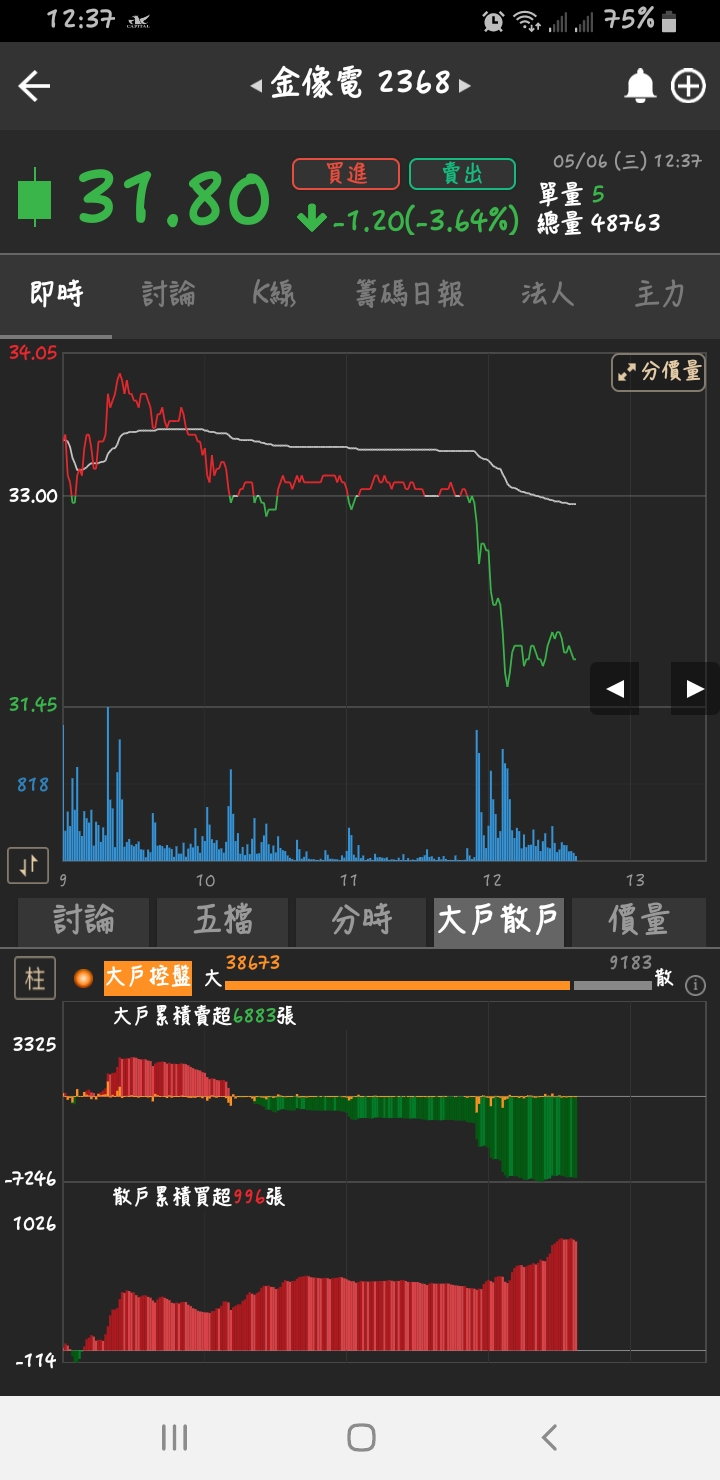Tap the 買進 buy button
This screenshot has width=720, height=1480.
click(x=346, y=174)
